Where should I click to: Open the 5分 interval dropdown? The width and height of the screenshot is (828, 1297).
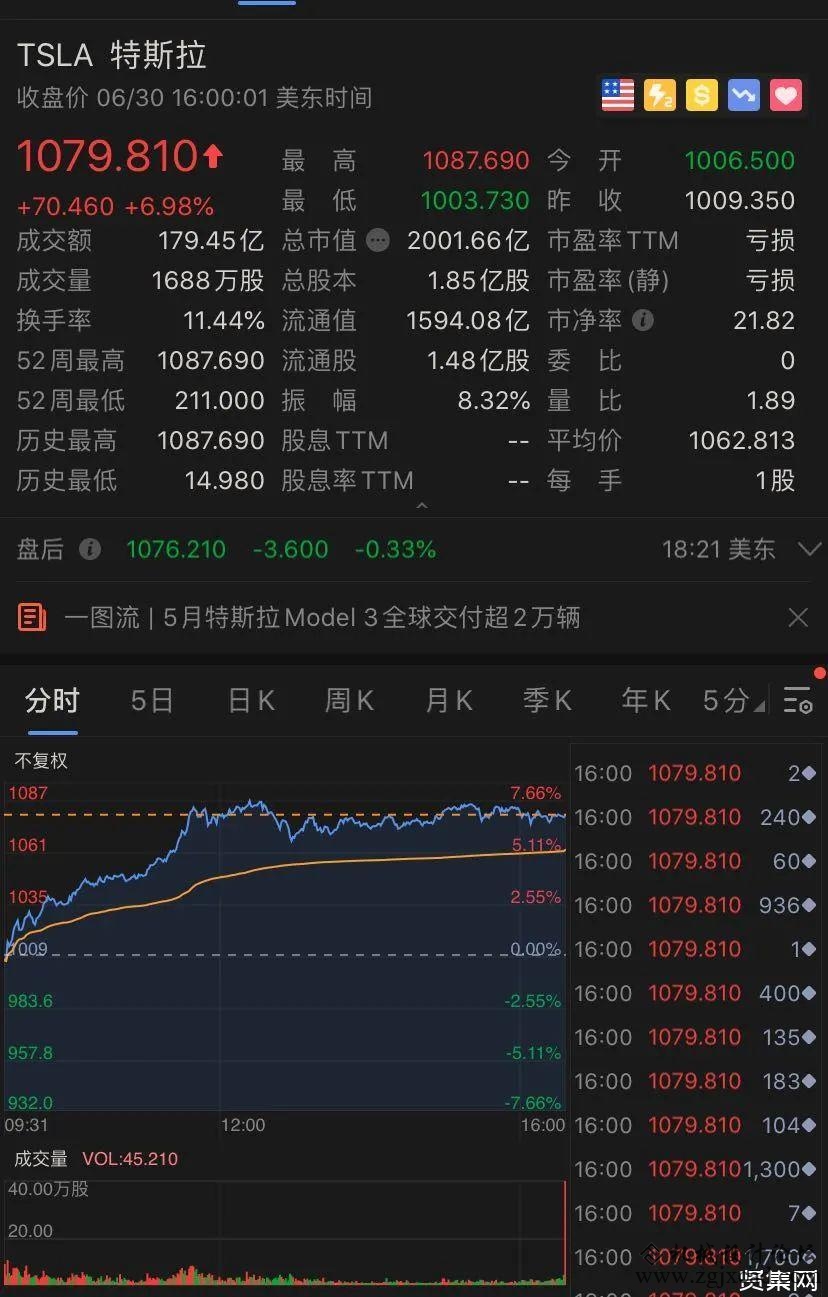(733, 701)
